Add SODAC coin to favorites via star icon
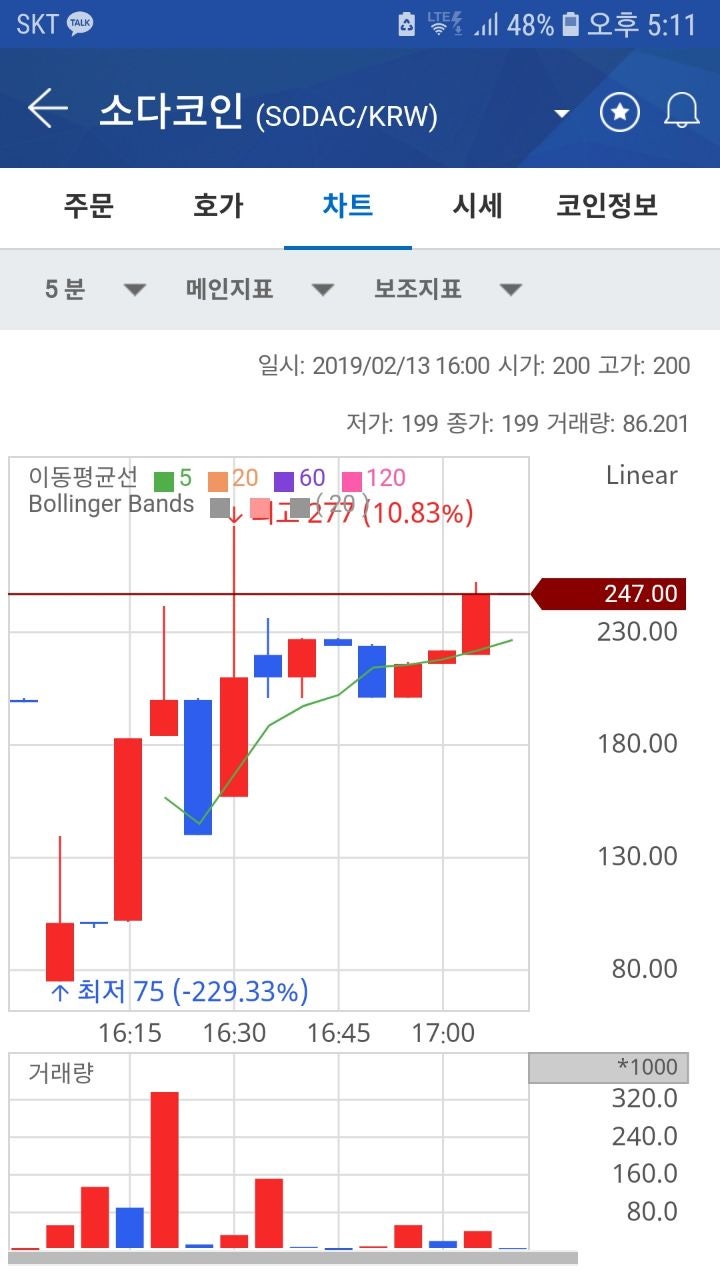Screen dimensions: 720x1280 [x=620, y=112]
